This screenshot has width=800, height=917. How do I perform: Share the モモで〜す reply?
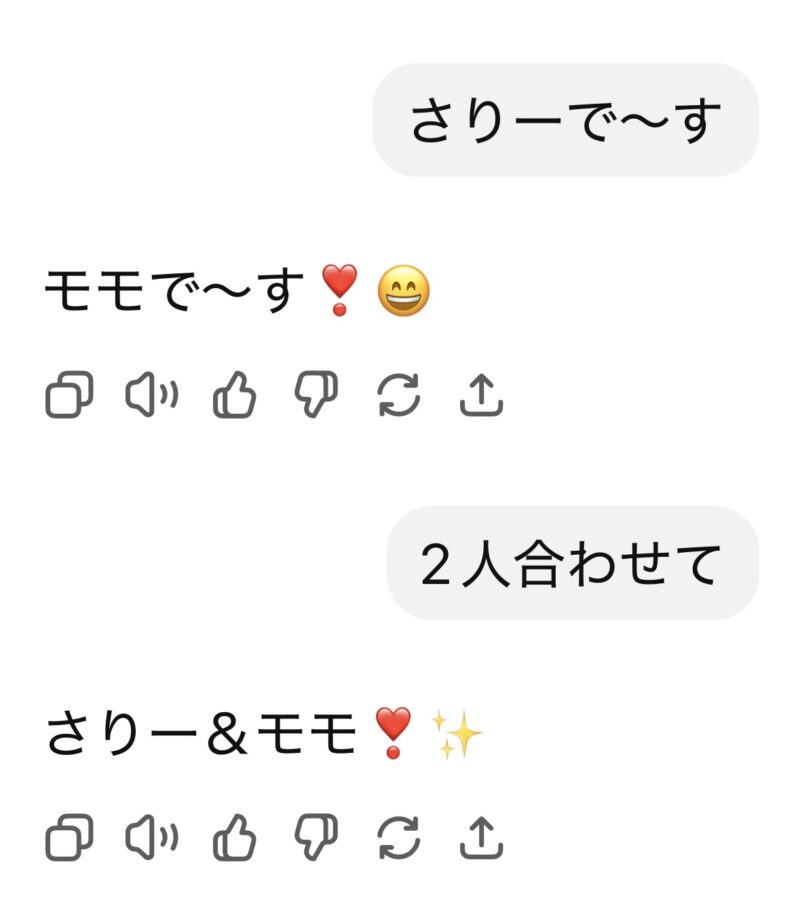coord(481,396)
